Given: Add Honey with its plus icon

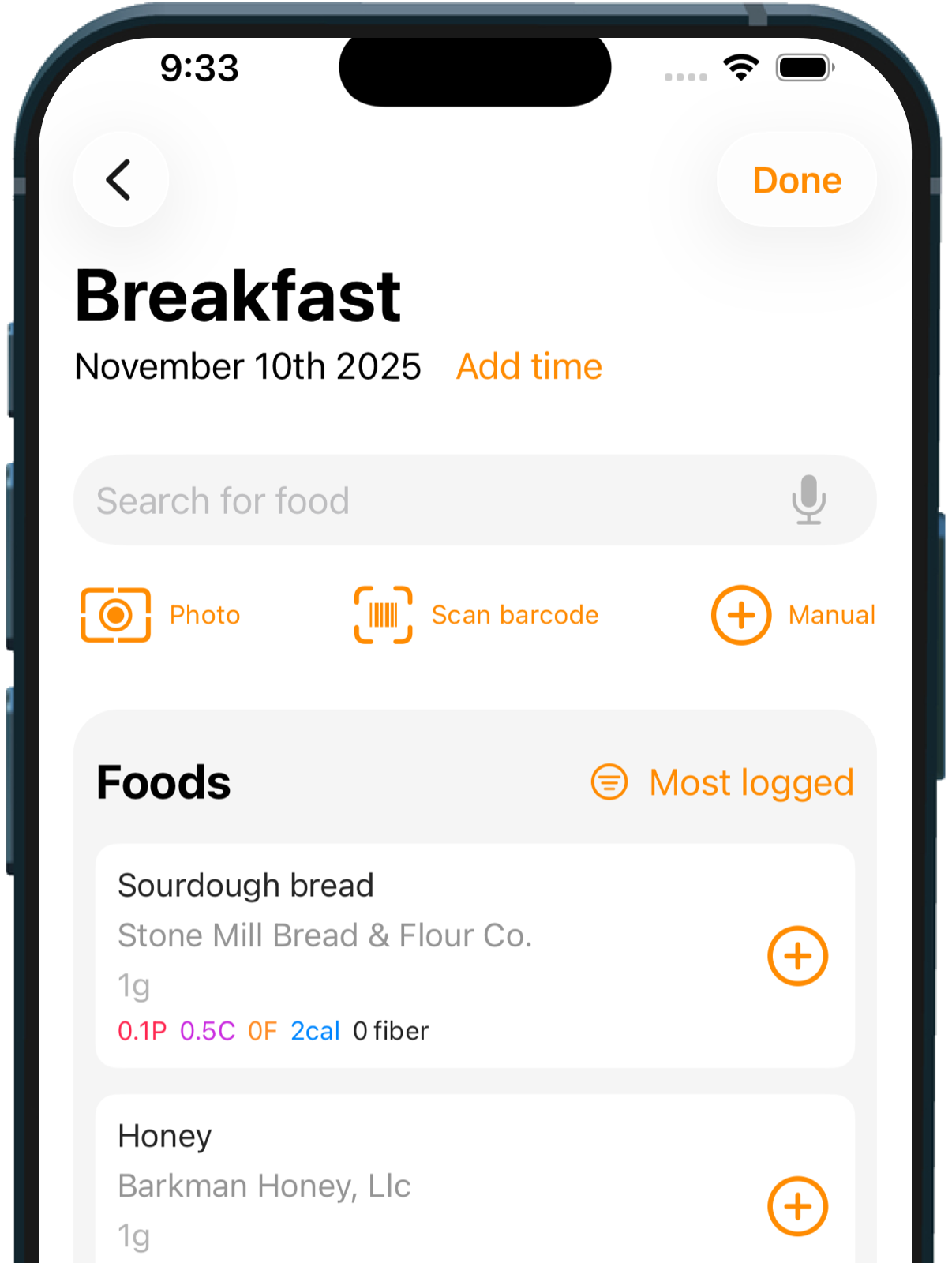Looking at the screenshot, I should point(797,1206).
